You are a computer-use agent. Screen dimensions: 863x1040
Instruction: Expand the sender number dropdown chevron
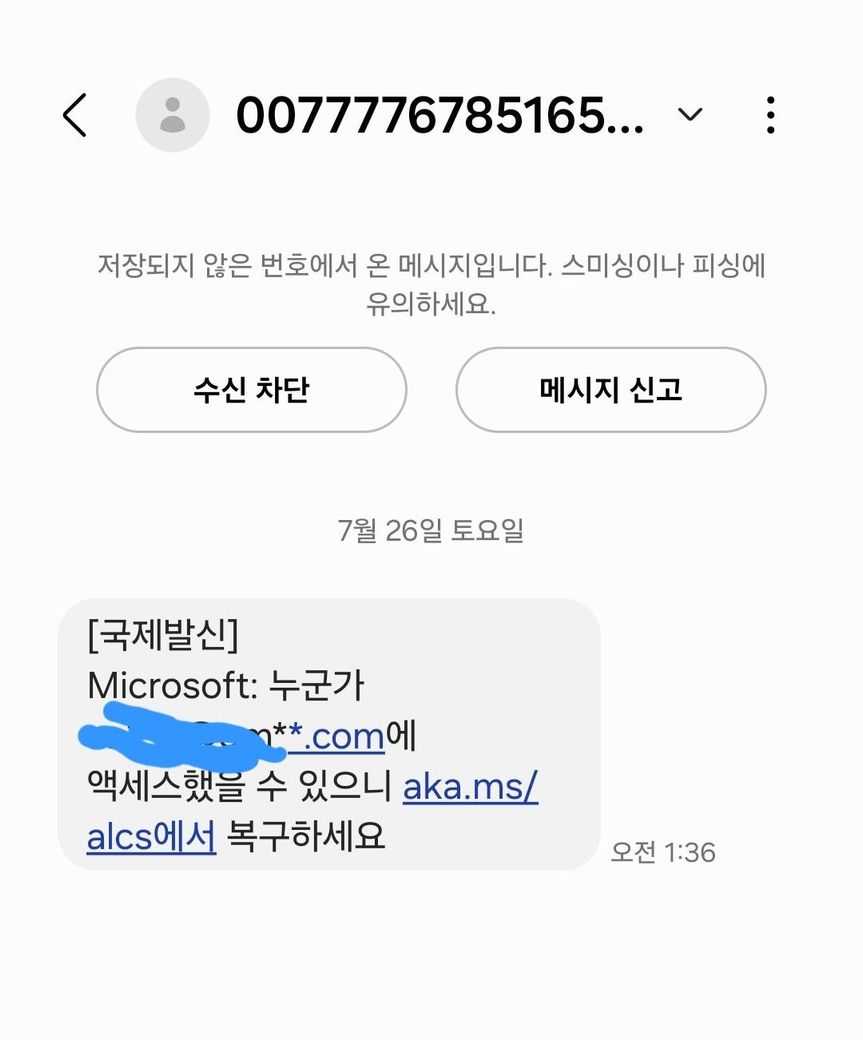pos(690,115)
